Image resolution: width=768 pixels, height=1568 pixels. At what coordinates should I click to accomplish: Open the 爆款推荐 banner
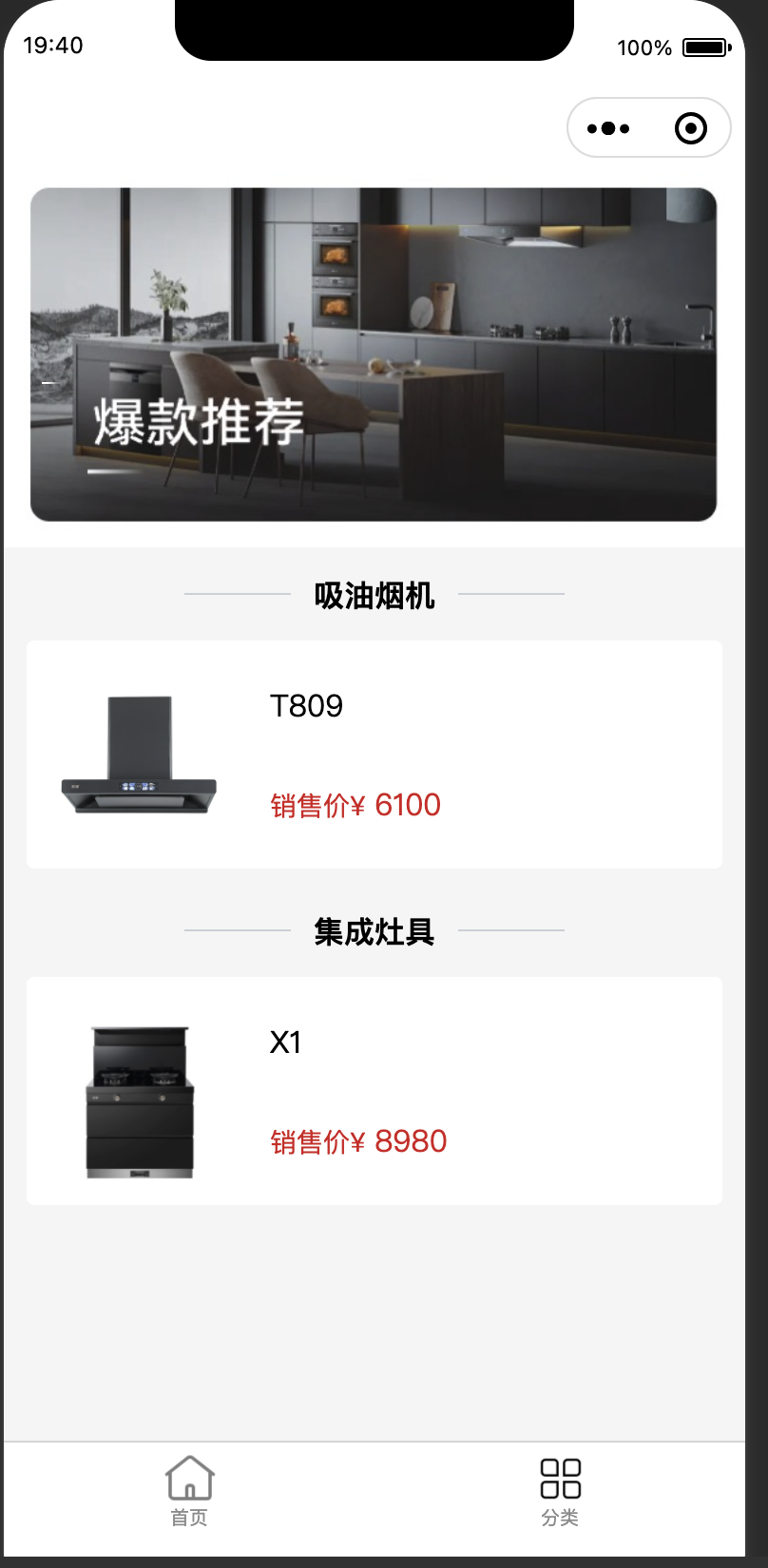click(374, 354)
